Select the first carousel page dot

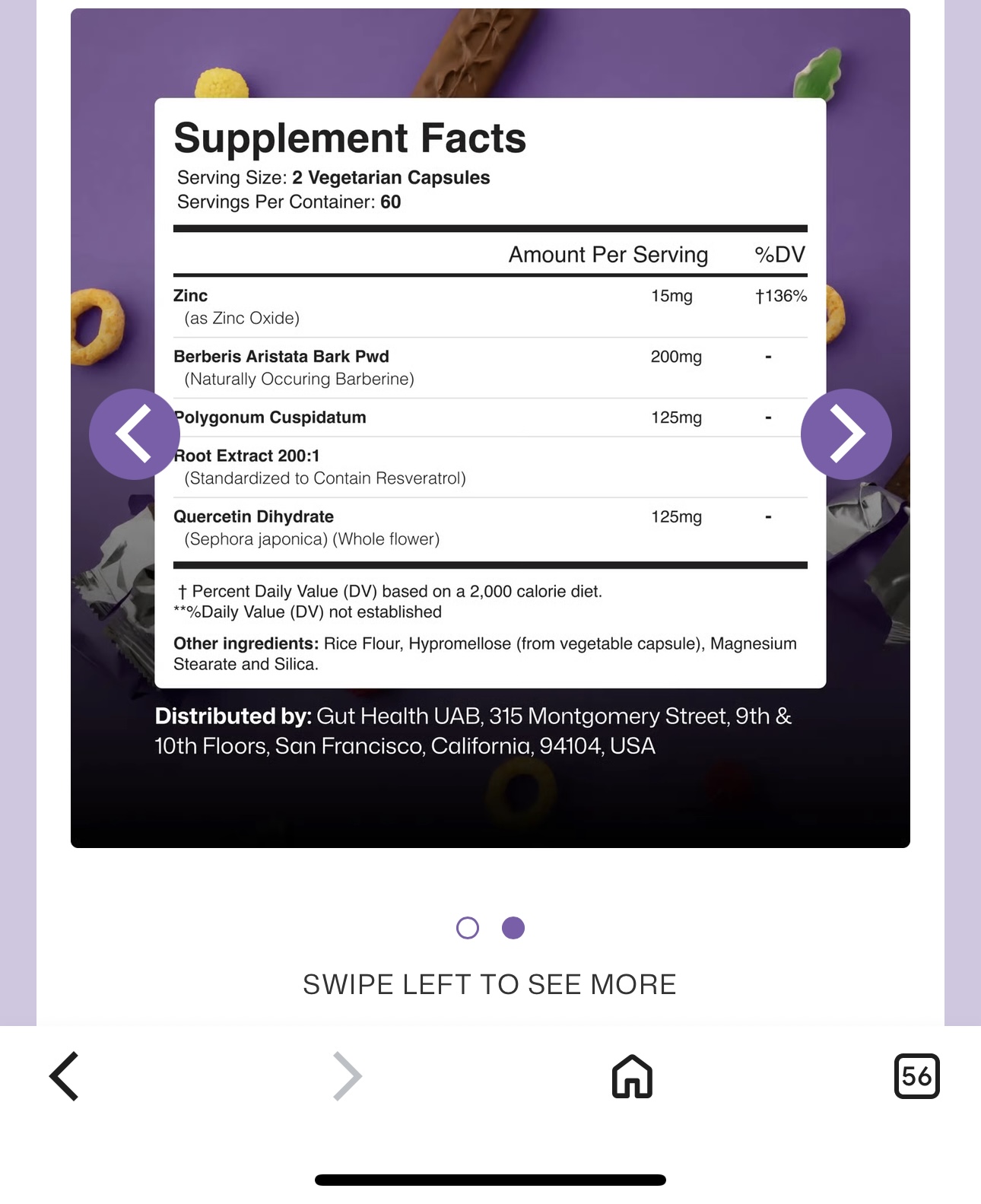point(468,928)
